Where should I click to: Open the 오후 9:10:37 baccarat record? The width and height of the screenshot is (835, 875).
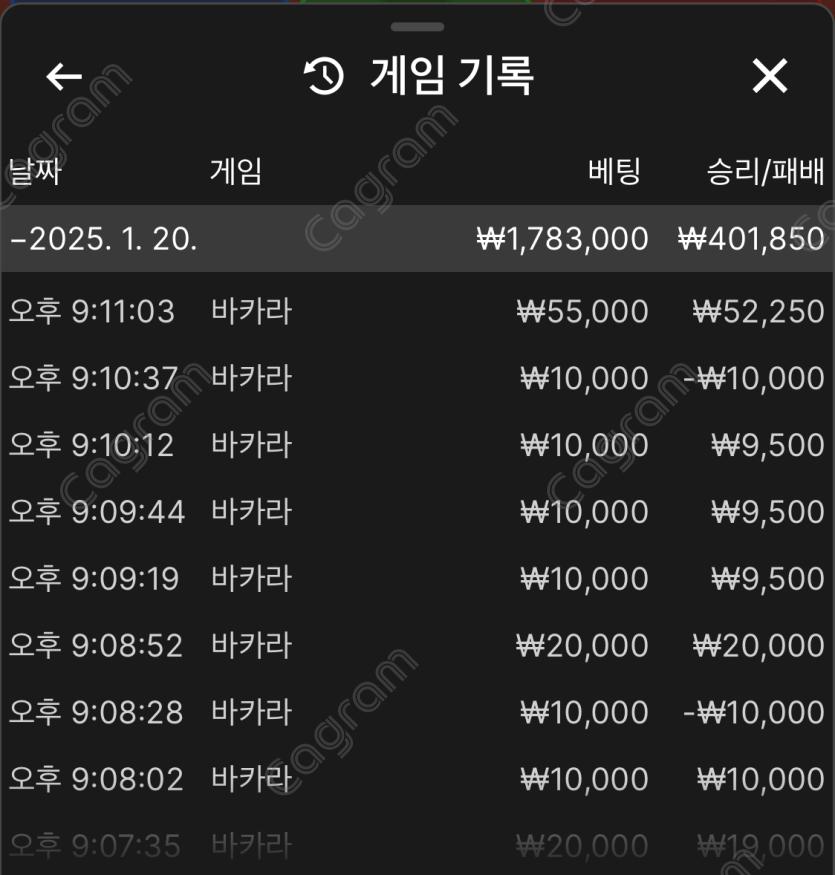tap(417, 379)
